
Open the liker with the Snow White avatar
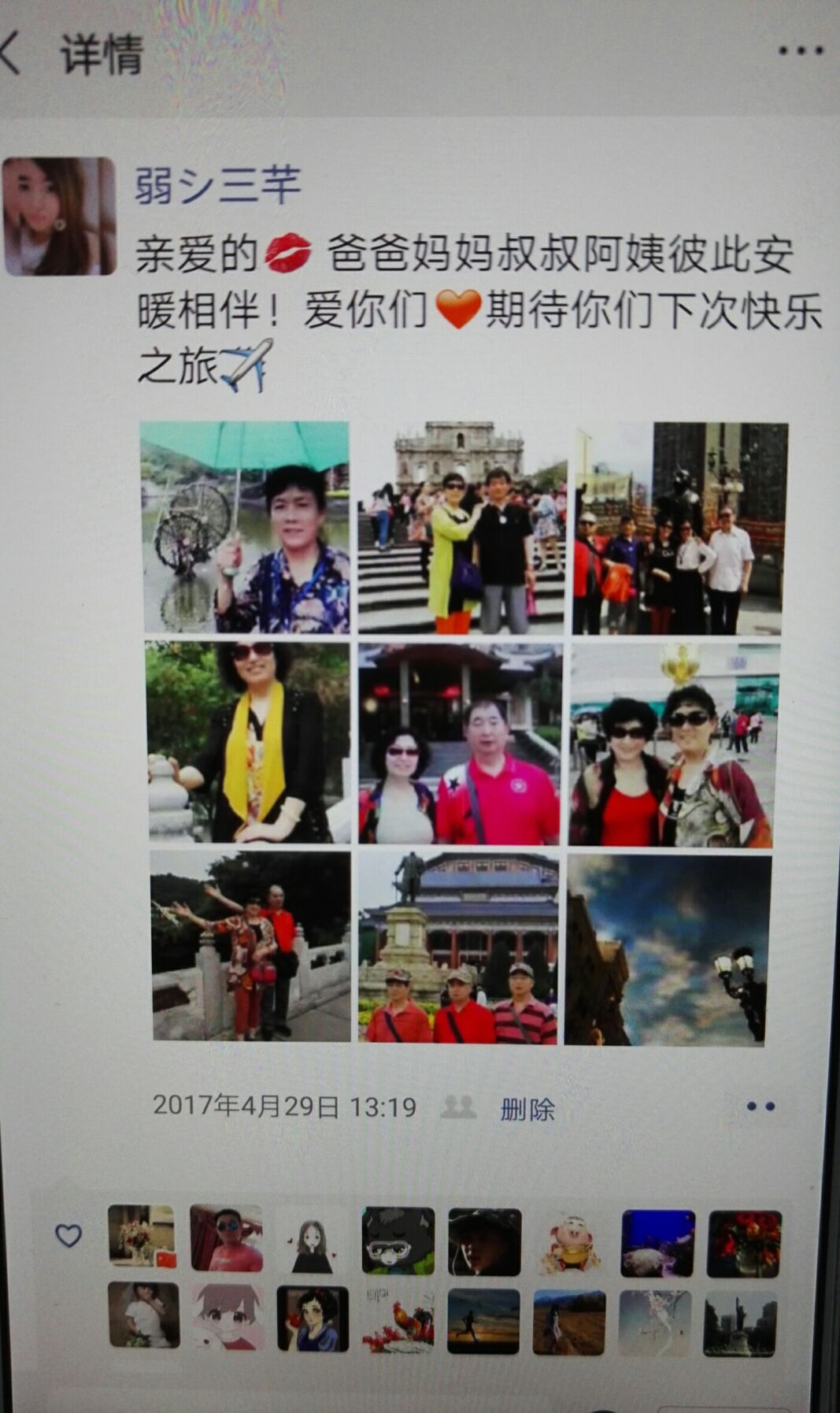pyautogui.click(x=313, y=1319)
